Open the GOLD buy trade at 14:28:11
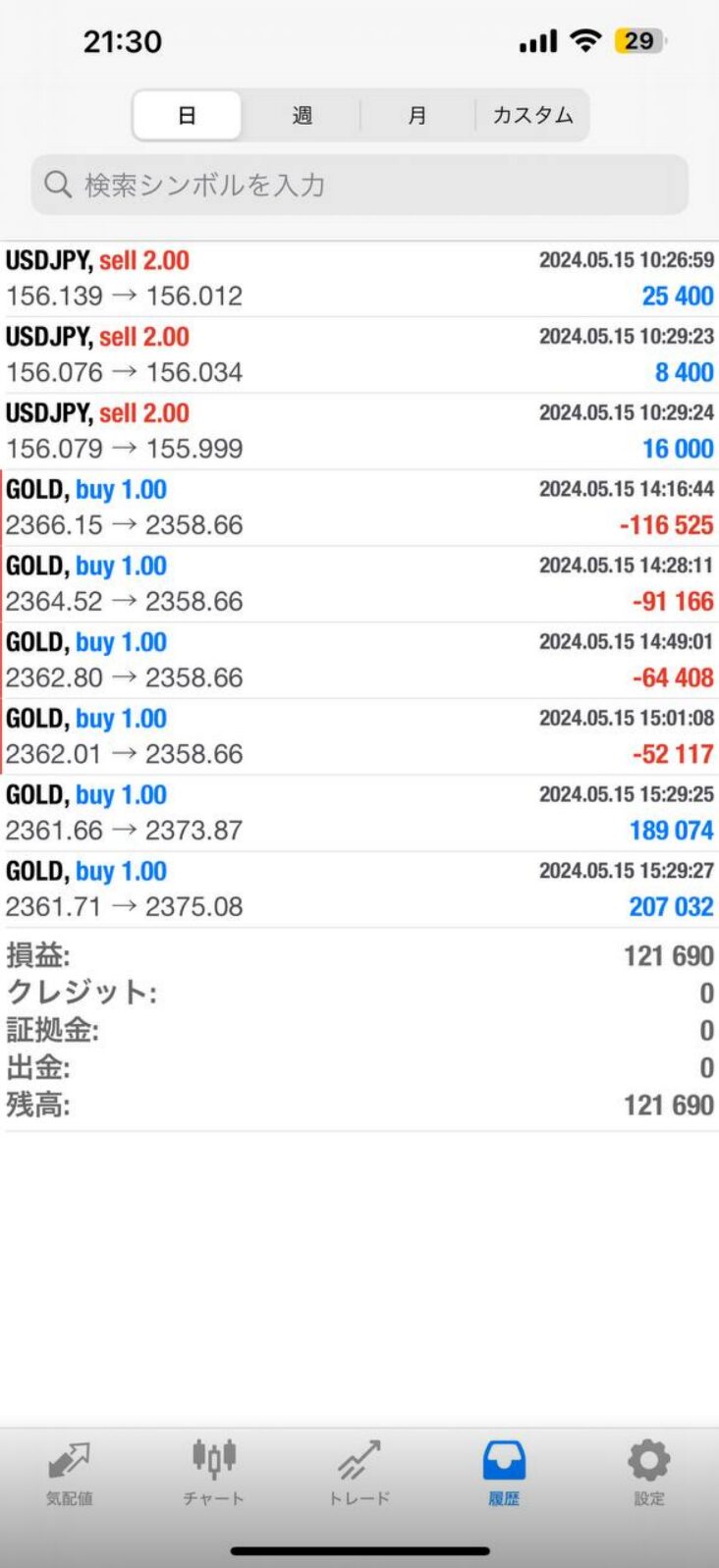Viewport: 719px width, 1568px height. (359, 584)
